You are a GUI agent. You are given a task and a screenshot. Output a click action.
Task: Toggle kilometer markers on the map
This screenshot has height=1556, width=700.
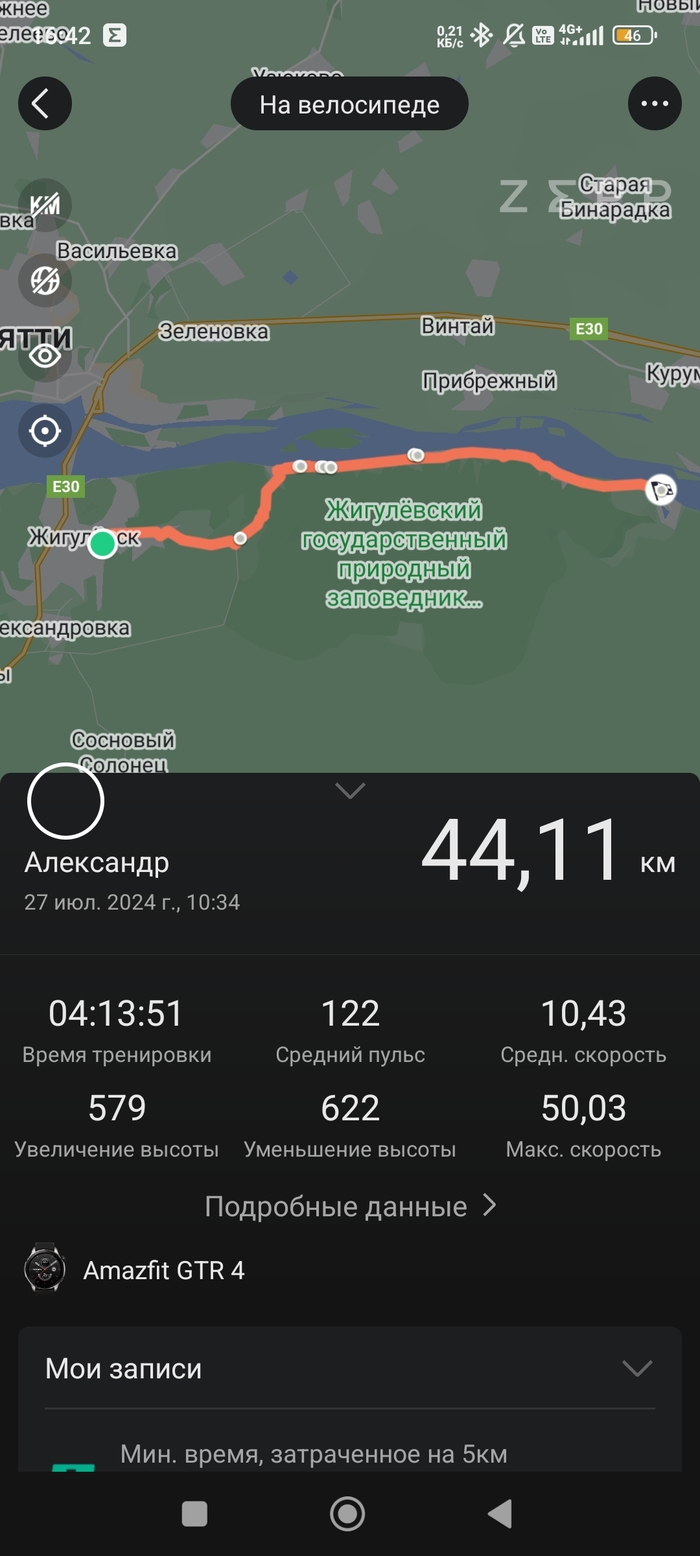45,205
